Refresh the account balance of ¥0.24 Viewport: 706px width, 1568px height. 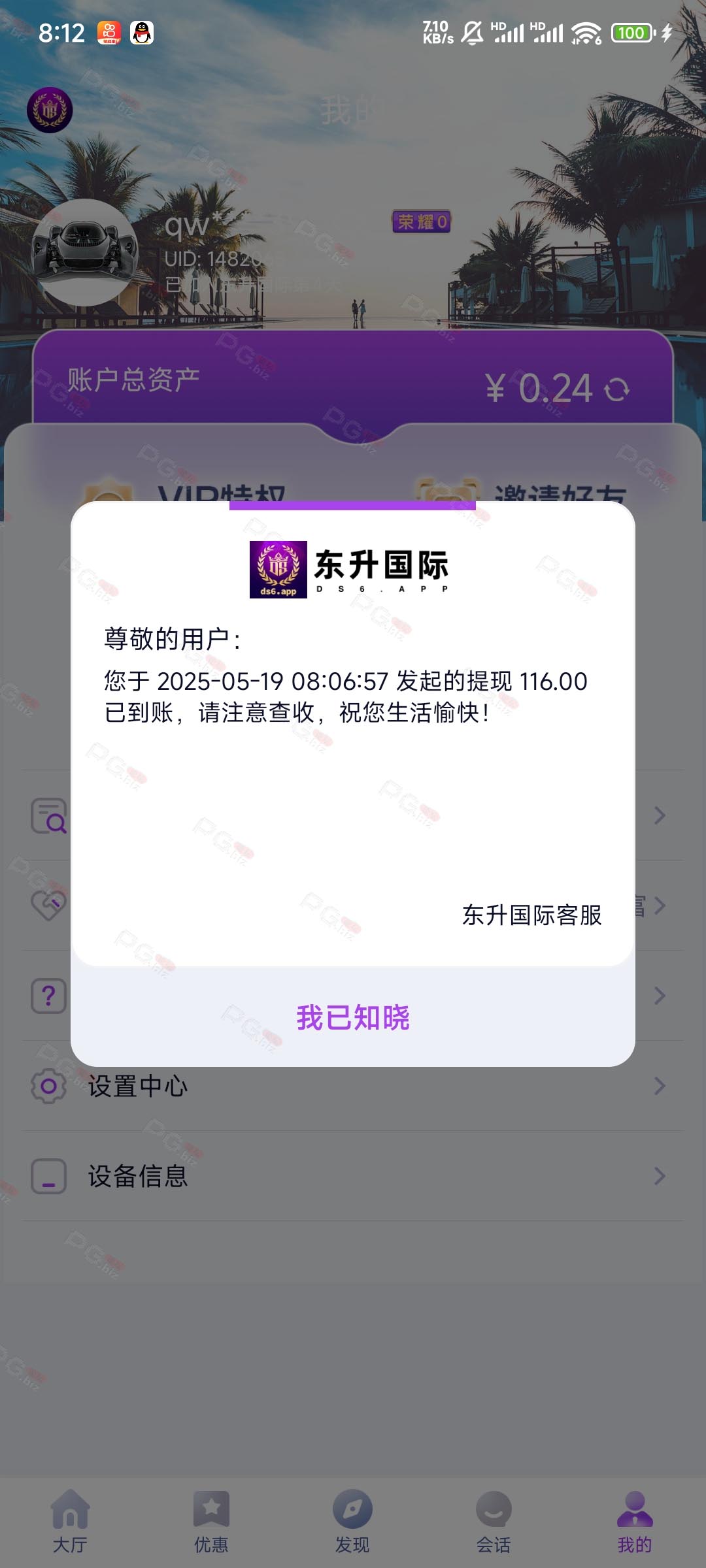click(616, 390)
